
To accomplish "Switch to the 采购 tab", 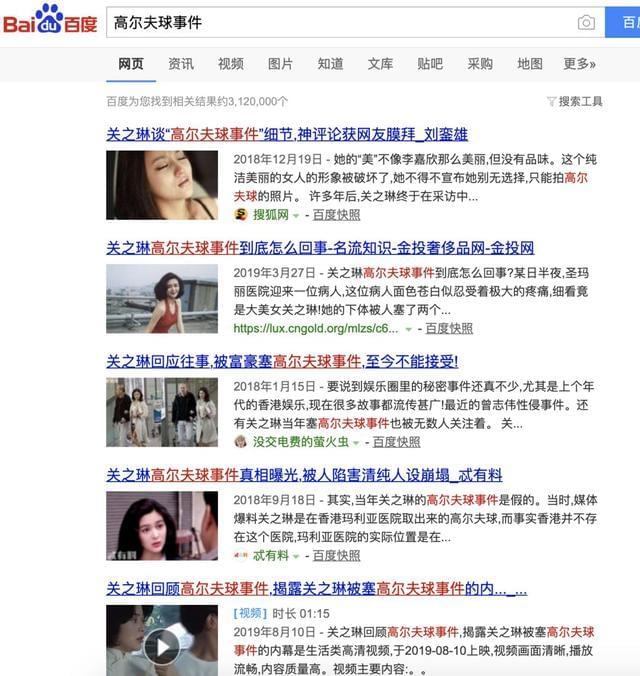I will click(x=480, y=64).
